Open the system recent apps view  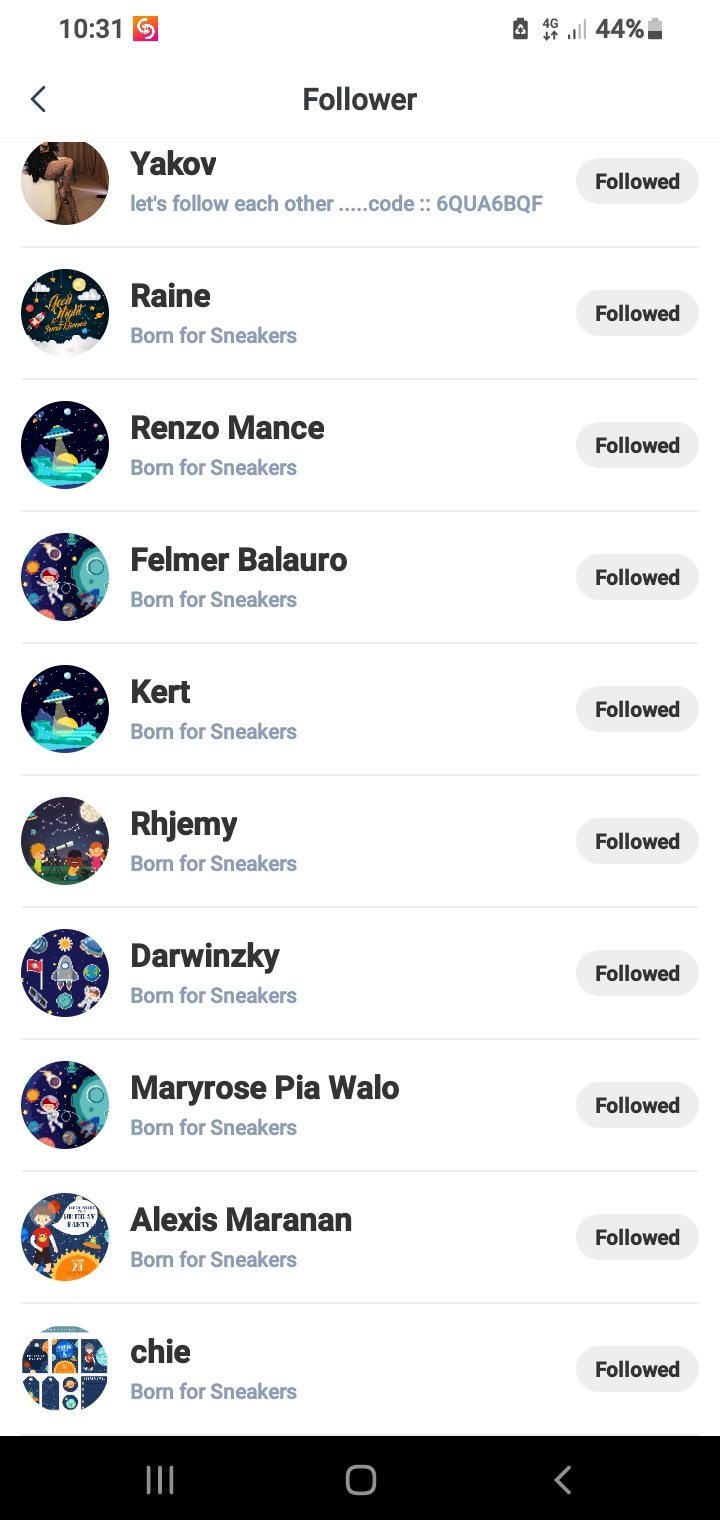point(160,1480)
